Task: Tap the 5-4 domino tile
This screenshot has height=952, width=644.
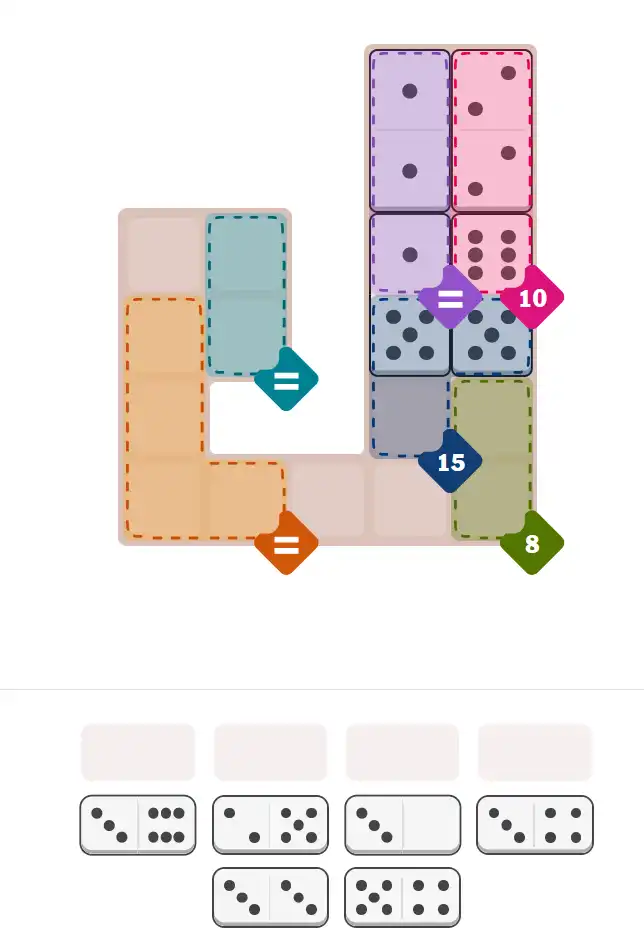Action: click(402, 897)
